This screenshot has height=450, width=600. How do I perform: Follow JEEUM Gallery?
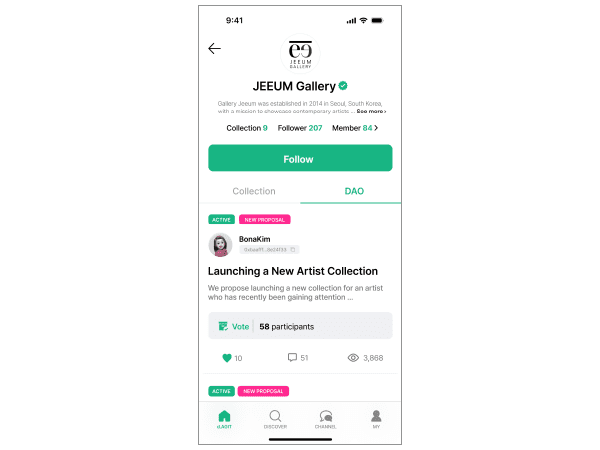pyautogui.click(x=299, y=159)
